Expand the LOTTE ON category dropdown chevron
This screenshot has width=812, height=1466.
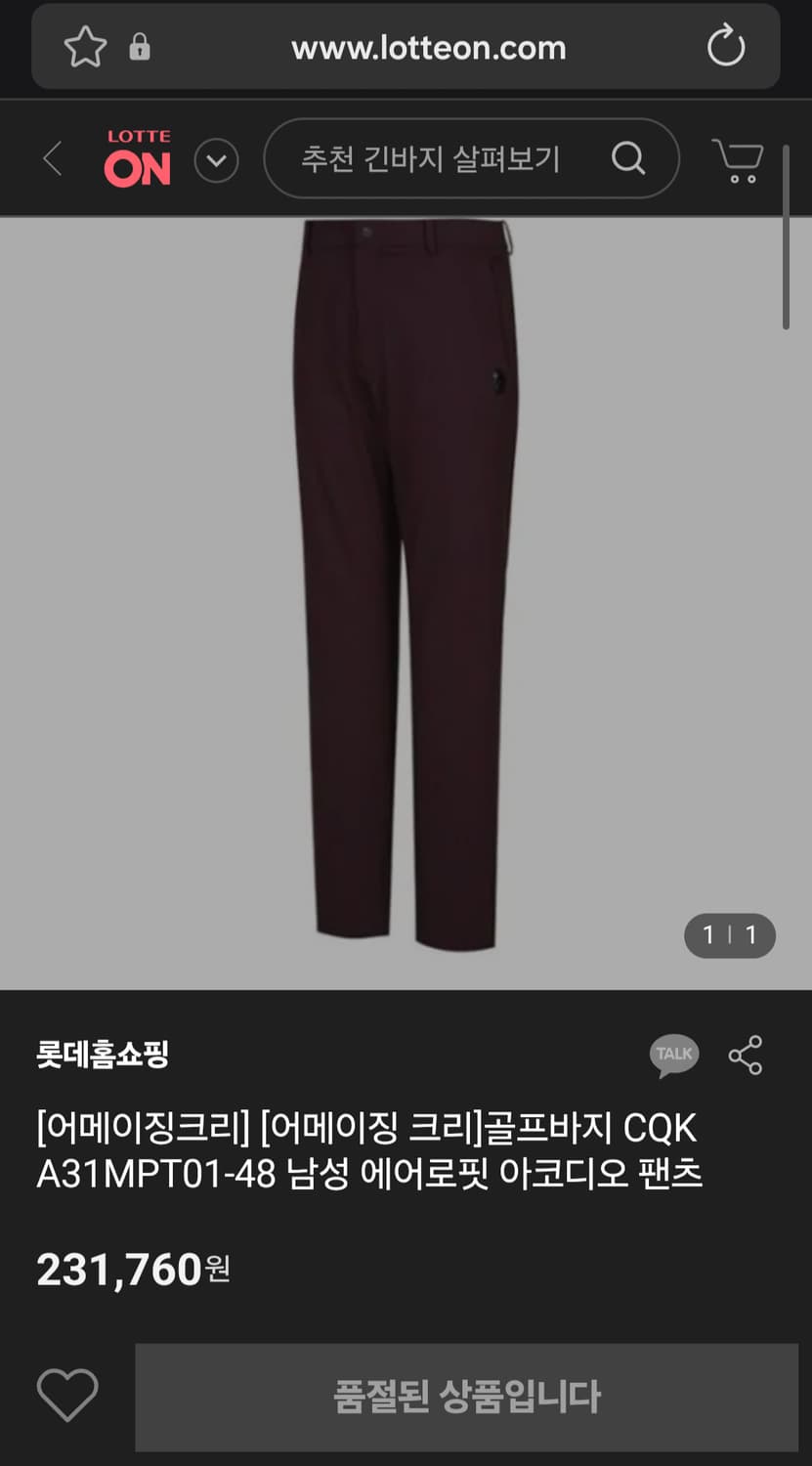tap(217, 159)
